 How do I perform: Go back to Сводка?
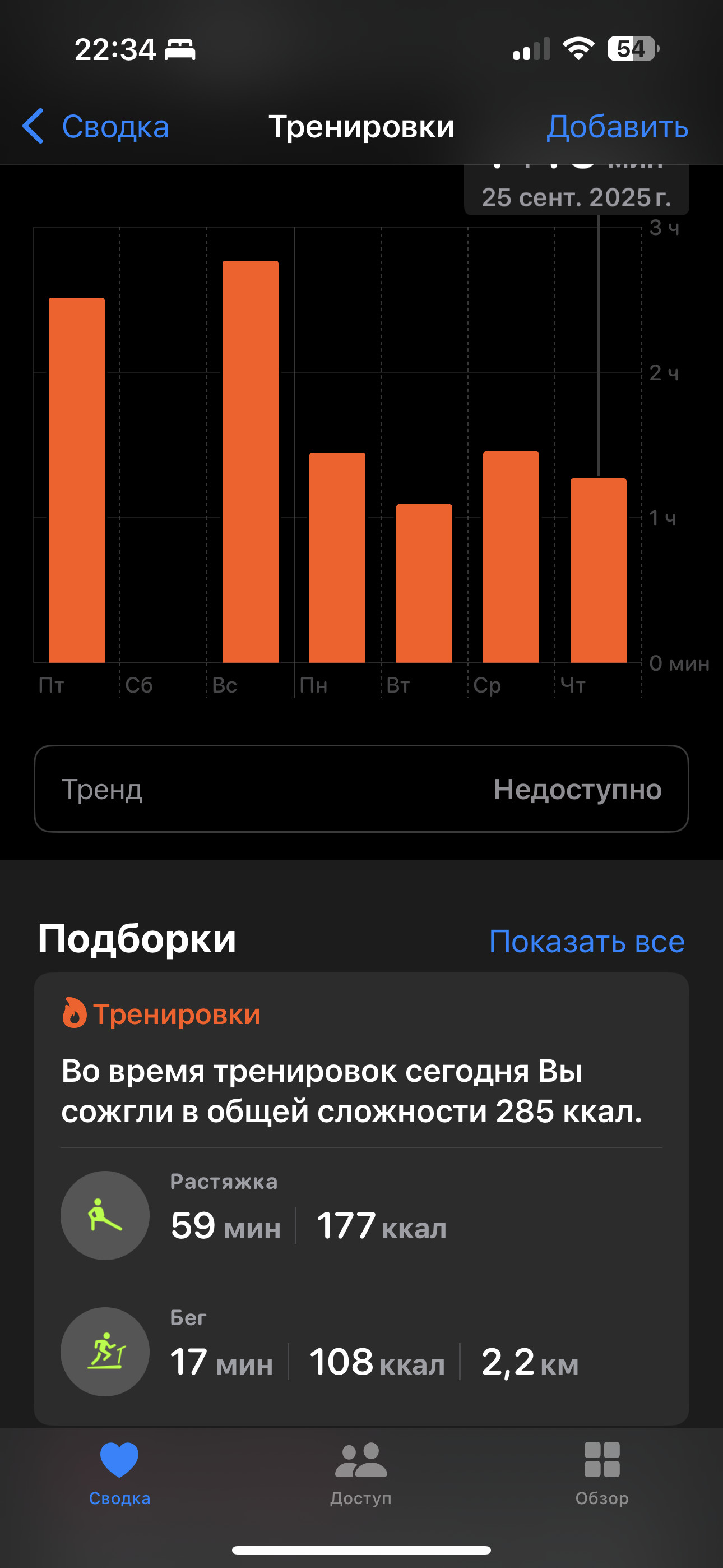tap(95, 127)
